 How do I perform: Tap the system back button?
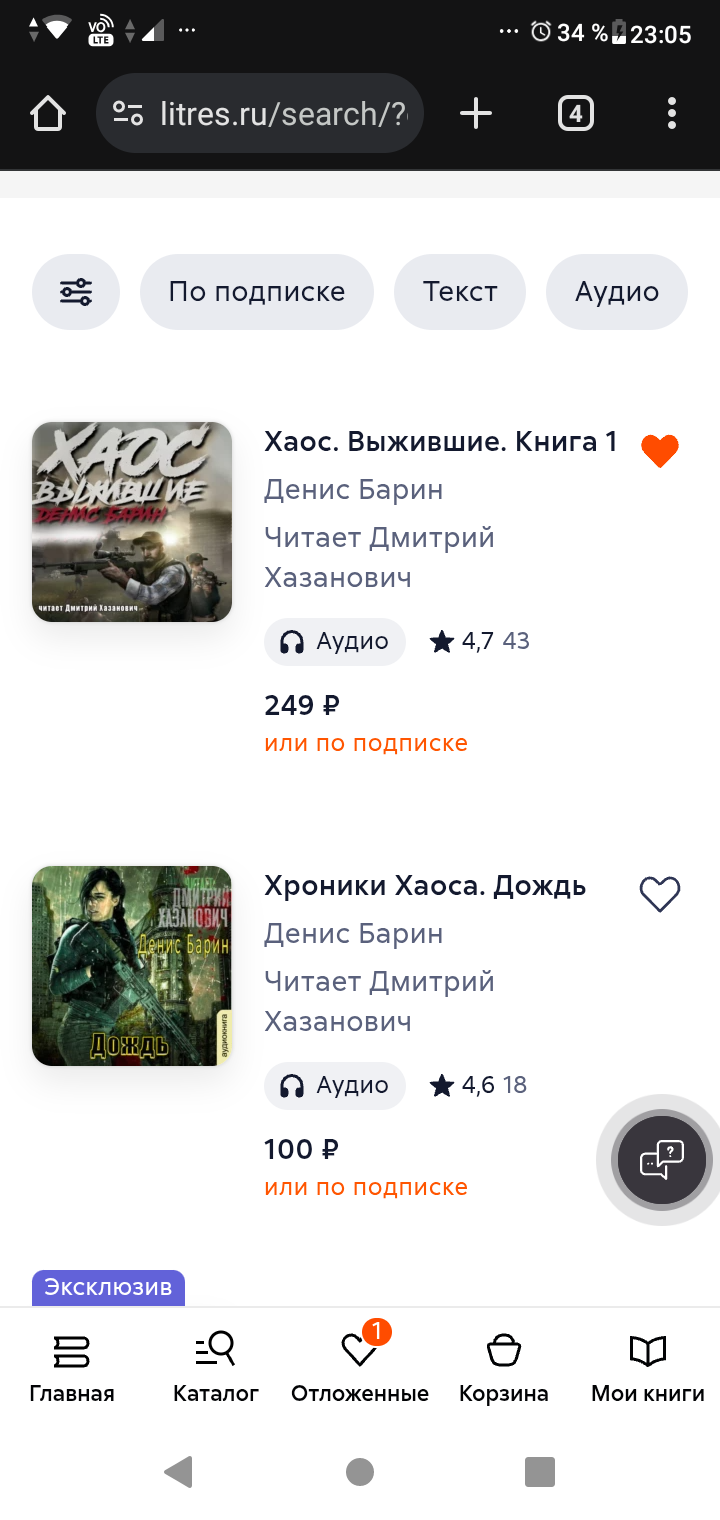point(178,1471)
